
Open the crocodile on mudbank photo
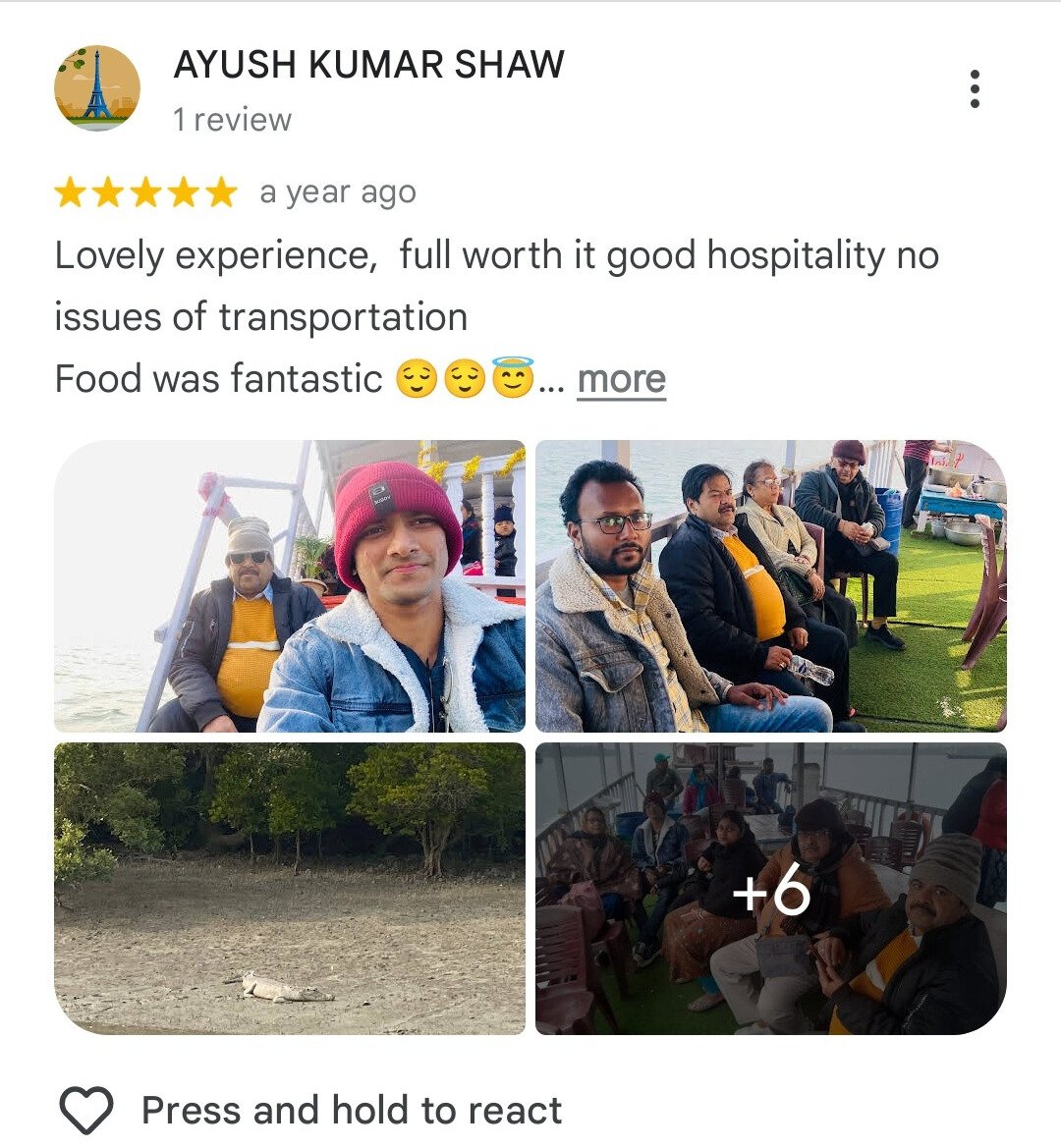click(x=290, y=888)
